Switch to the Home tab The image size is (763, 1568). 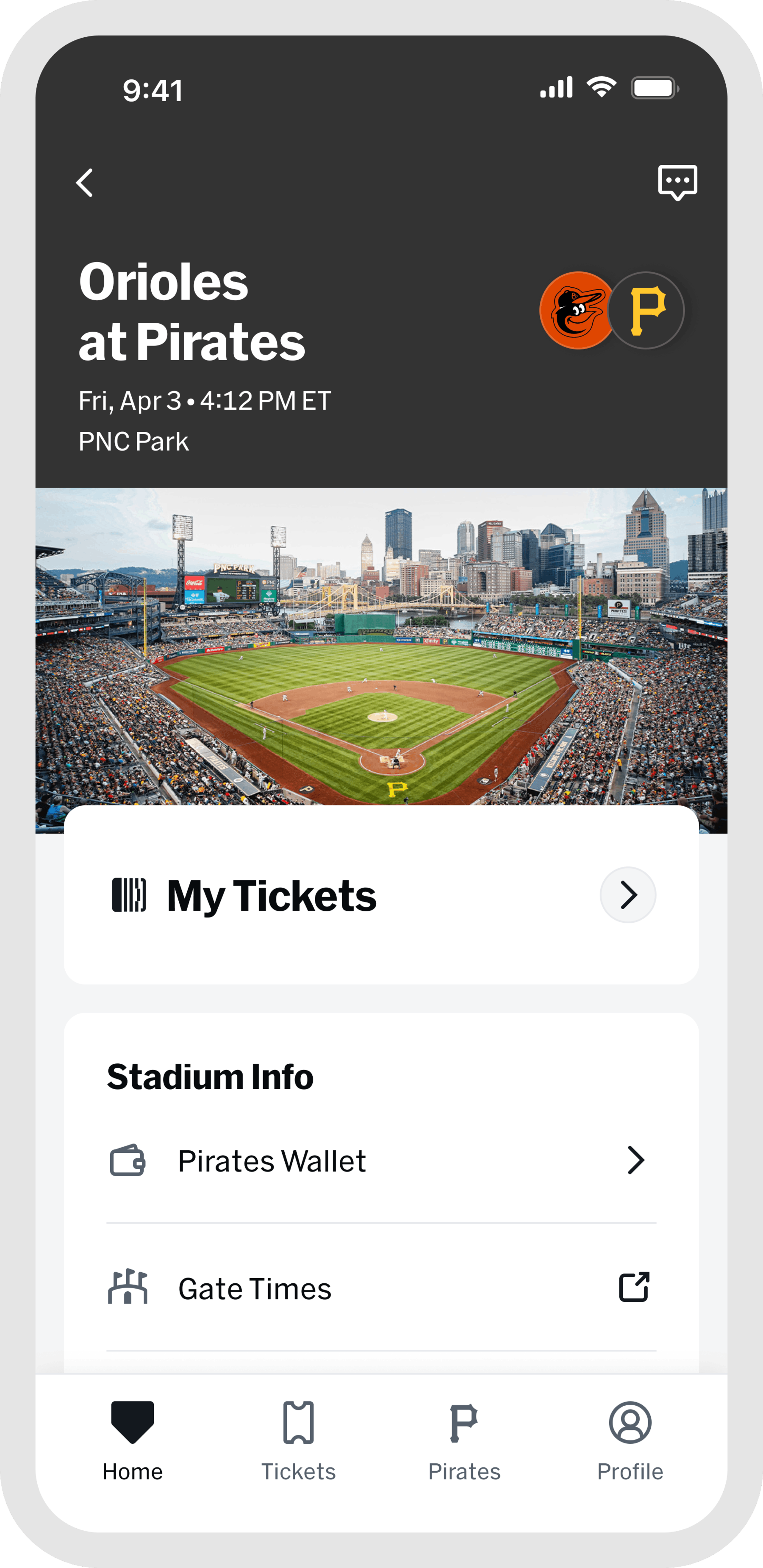pyautogui.click(x=132, y=1440)
